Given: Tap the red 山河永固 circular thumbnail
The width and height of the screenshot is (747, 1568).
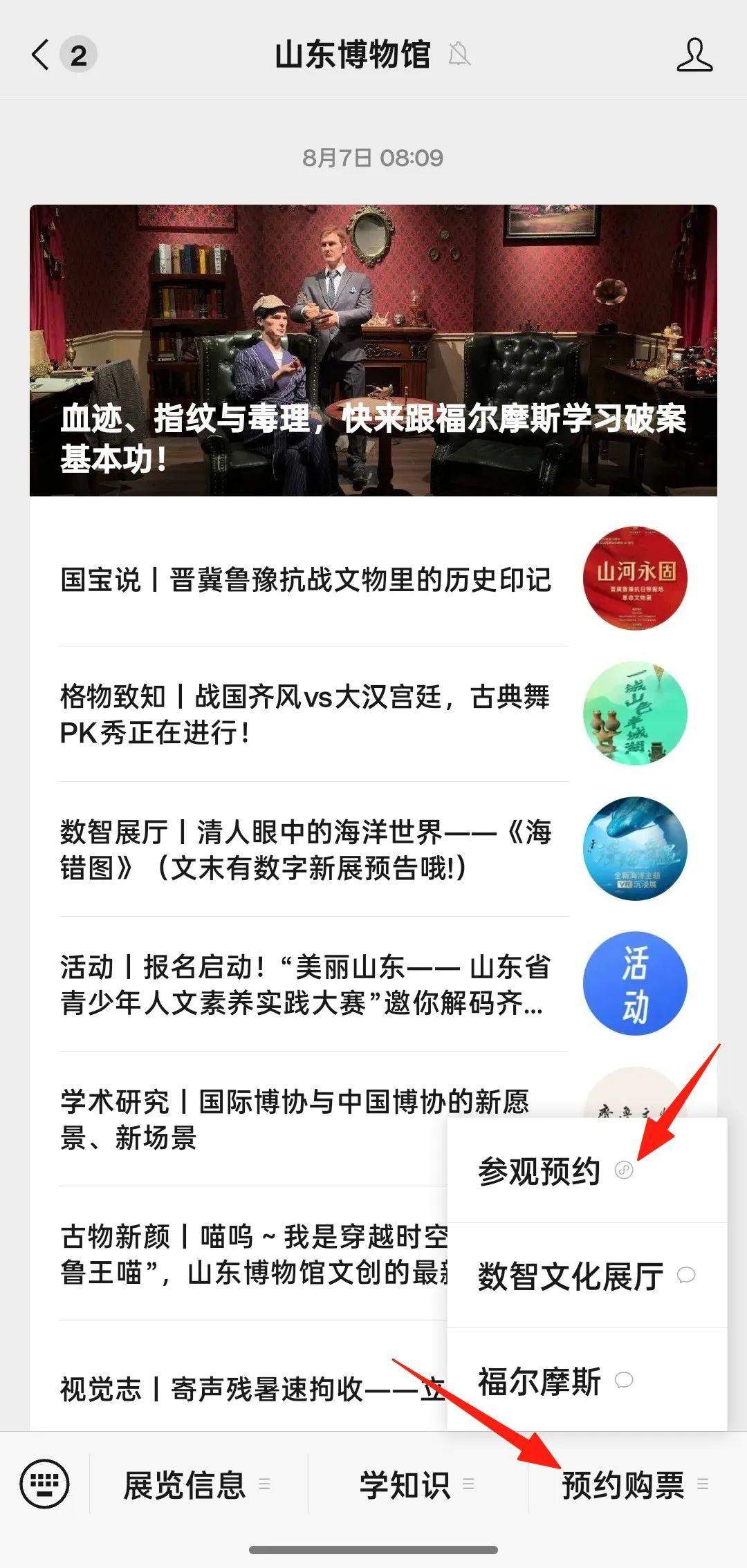Looking at the screenshot, I should point(635,581).
